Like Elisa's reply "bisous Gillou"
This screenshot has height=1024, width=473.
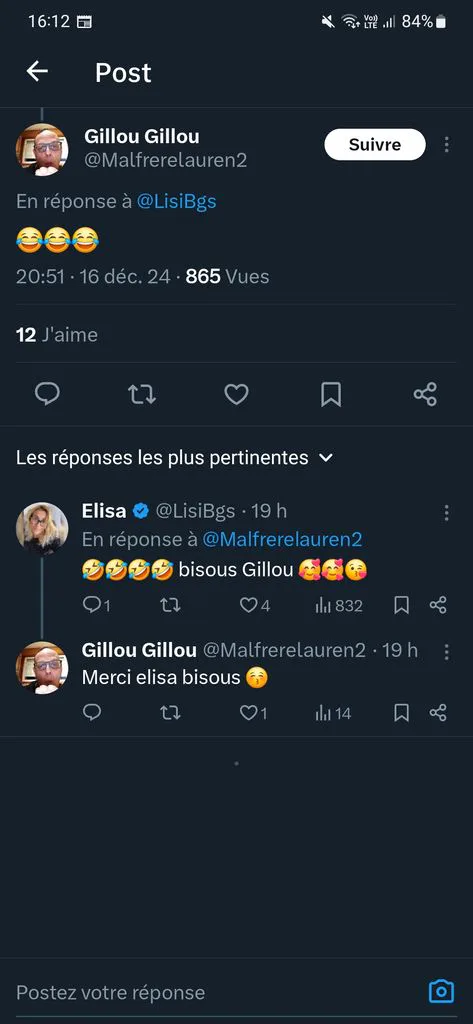point(254,605)
